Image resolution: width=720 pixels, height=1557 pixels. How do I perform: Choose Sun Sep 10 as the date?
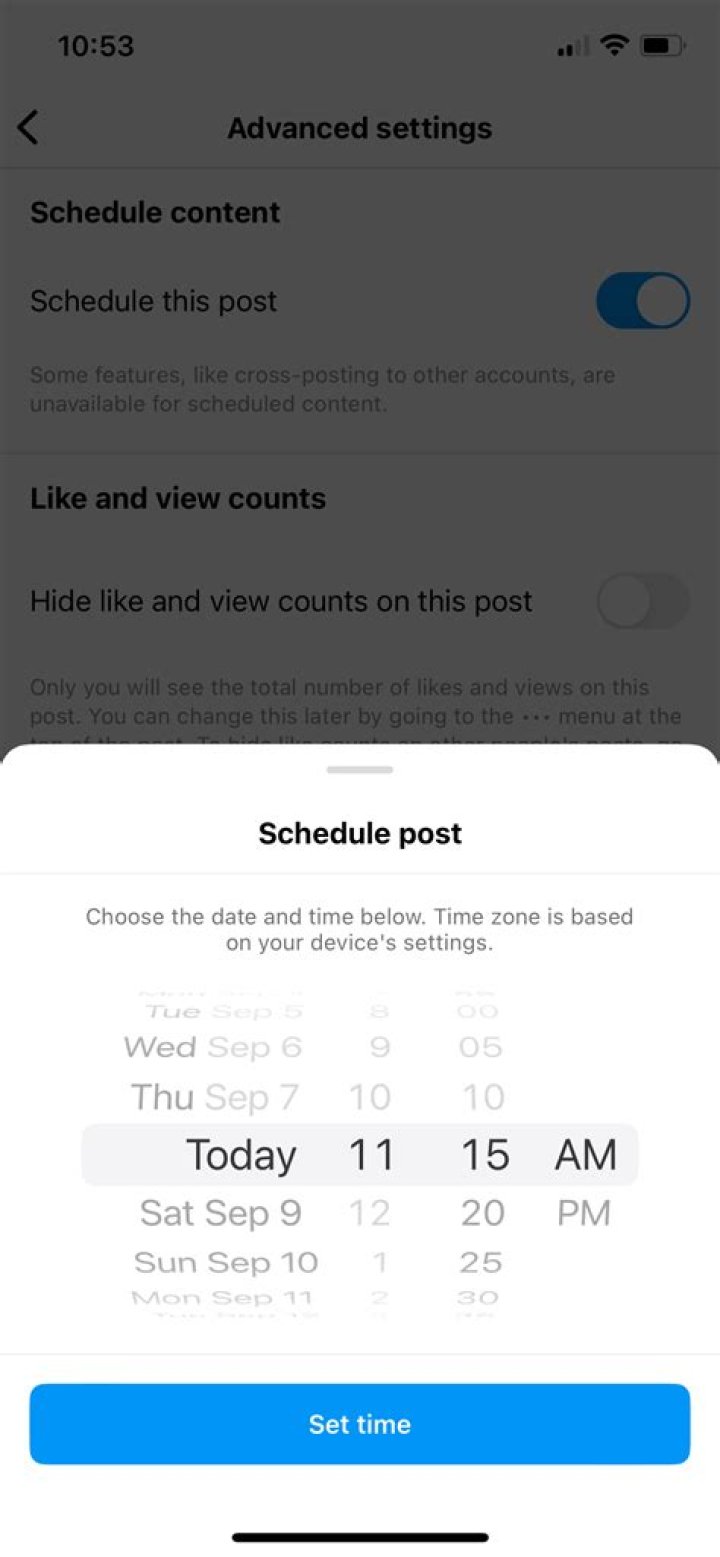pos(225,1262)
